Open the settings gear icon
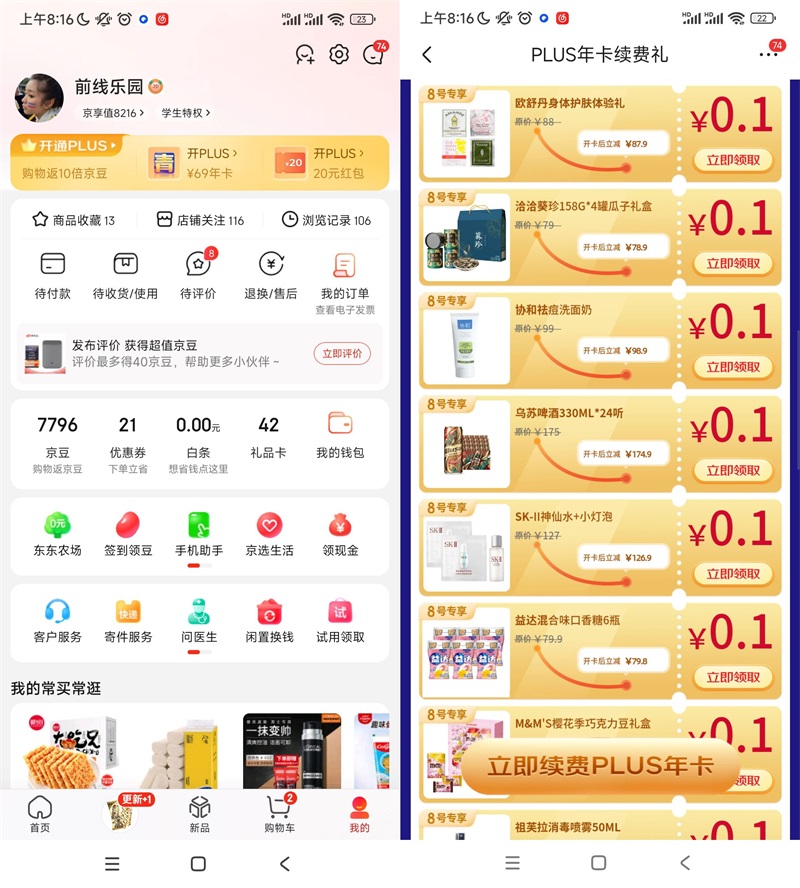 point(339,55)
